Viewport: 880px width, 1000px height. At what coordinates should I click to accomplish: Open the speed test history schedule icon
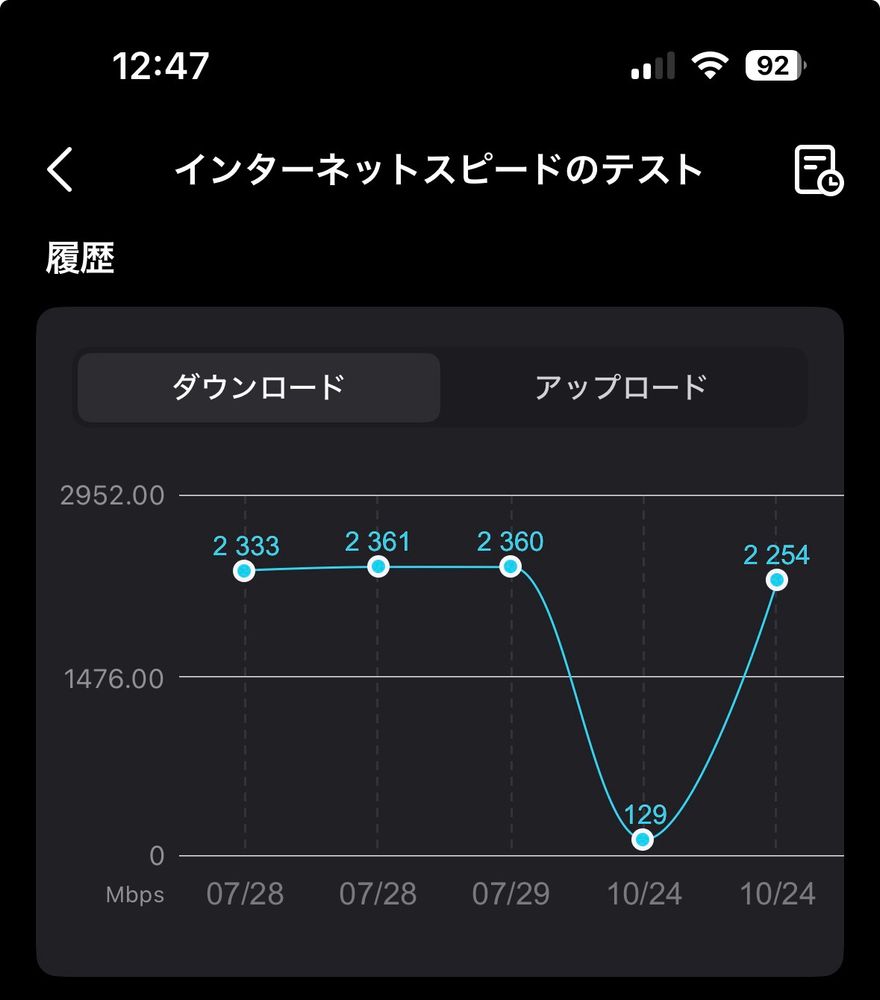(818, 169)
